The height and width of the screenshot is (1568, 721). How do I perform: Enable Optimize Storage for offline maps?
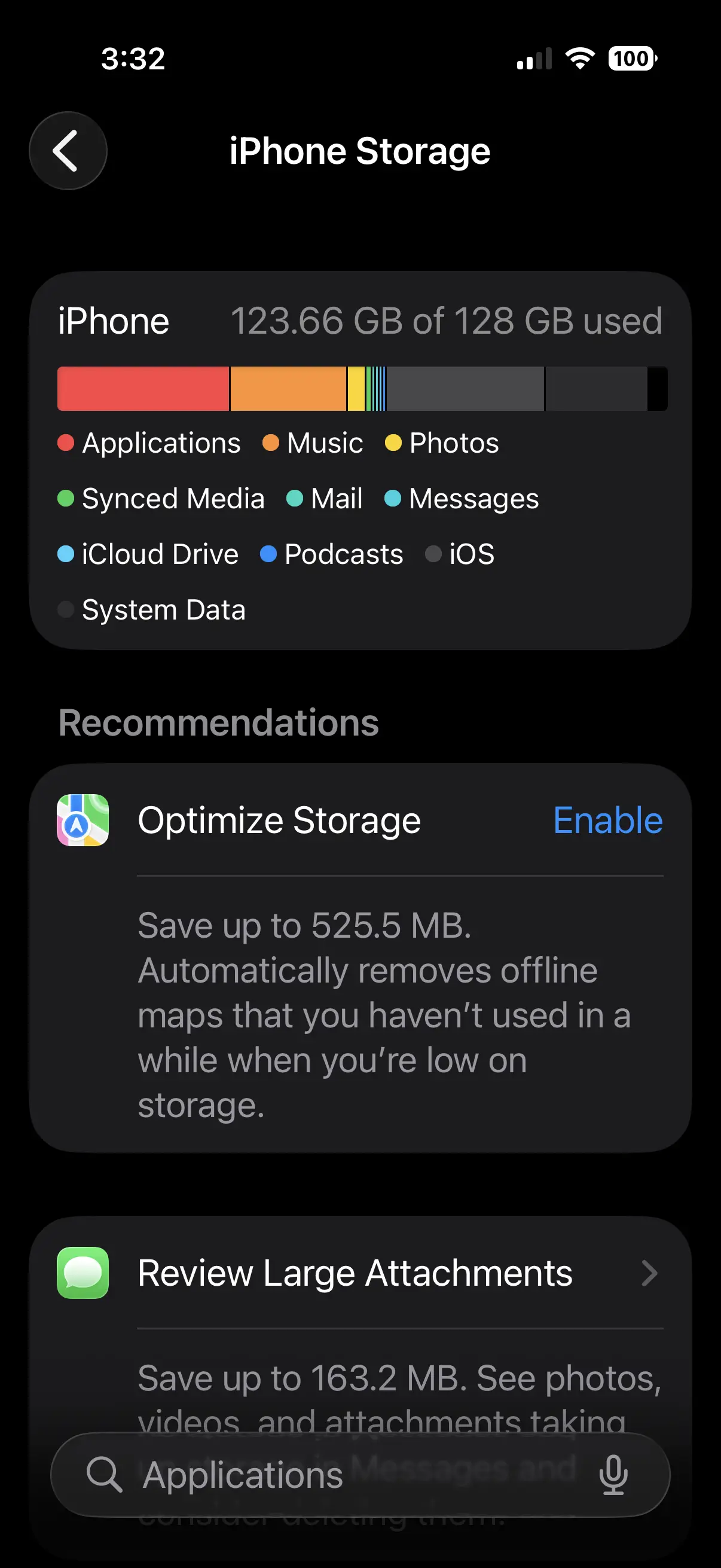pos(607,820)
